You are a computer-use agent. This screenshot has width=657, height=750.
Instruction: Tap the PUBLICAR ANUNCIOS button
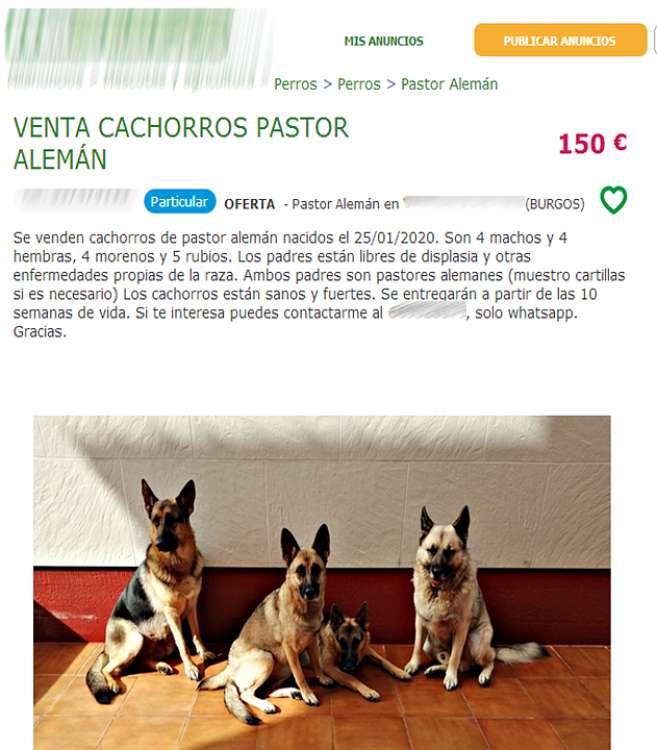coord(559,41)
